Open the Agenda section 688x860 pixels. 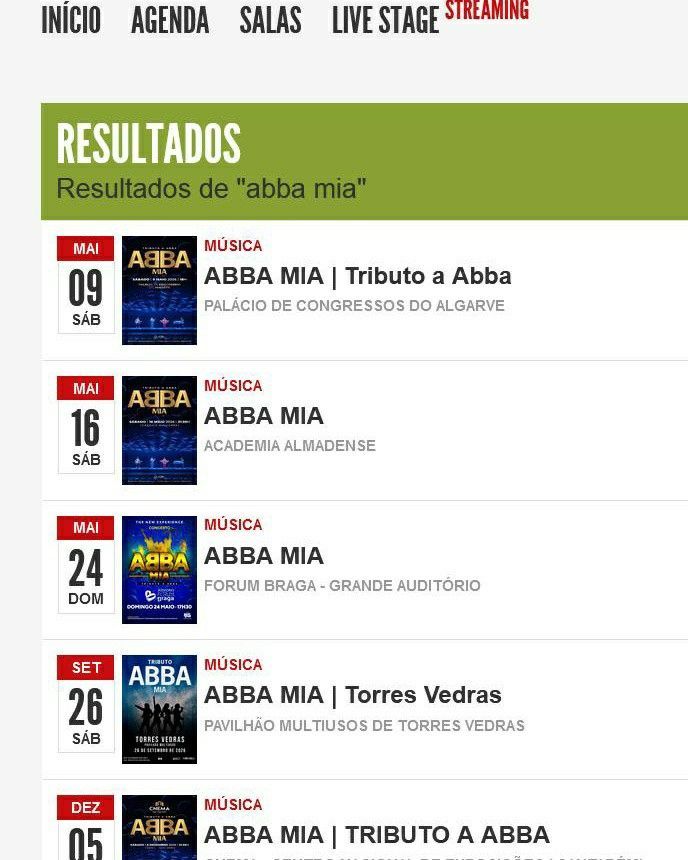pyautogui.click(x=170, y=21)
